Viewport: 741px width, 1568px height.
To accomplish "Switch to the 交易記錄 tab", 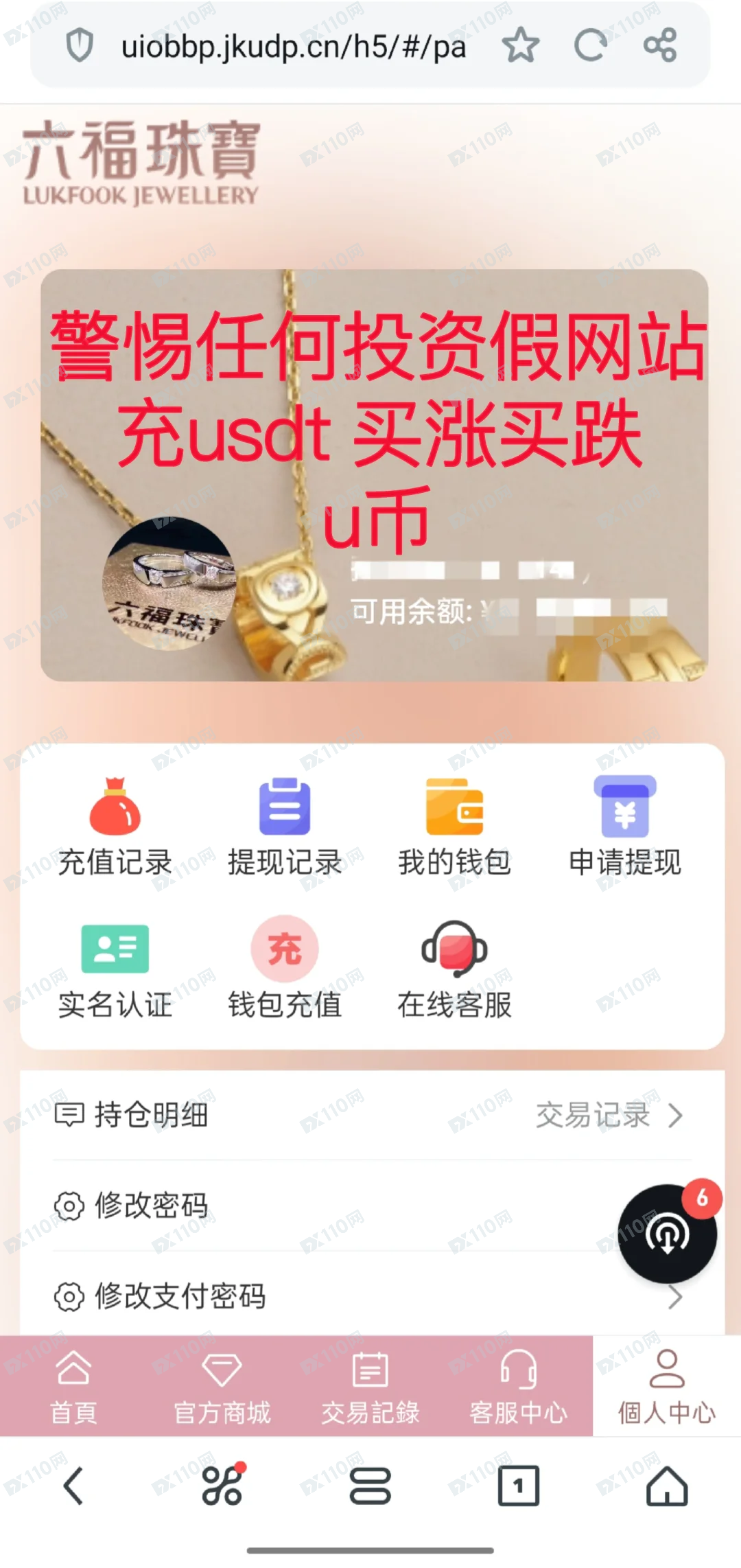I will click(370, 1385).
